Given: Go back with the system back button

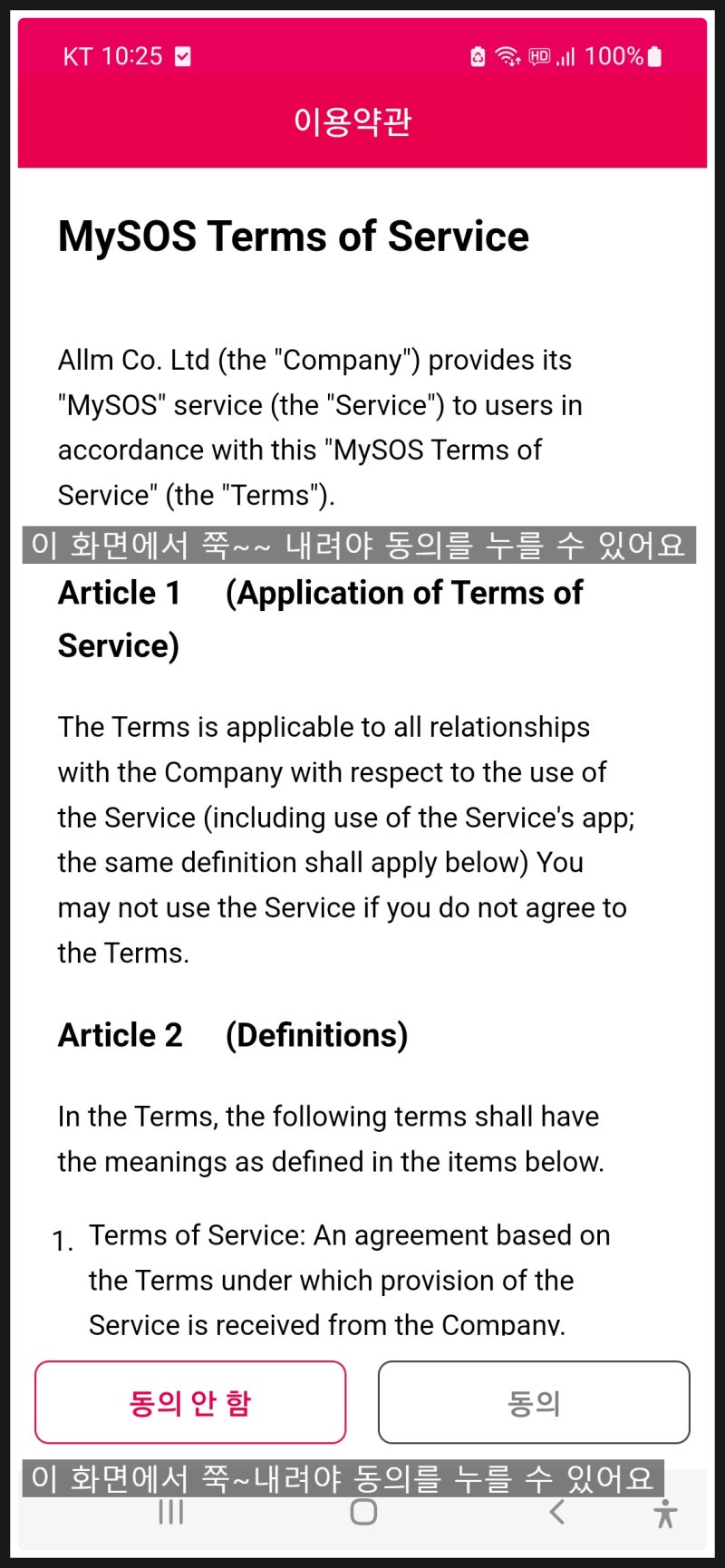Looking at the screenshot, I should pos(557,1512).
